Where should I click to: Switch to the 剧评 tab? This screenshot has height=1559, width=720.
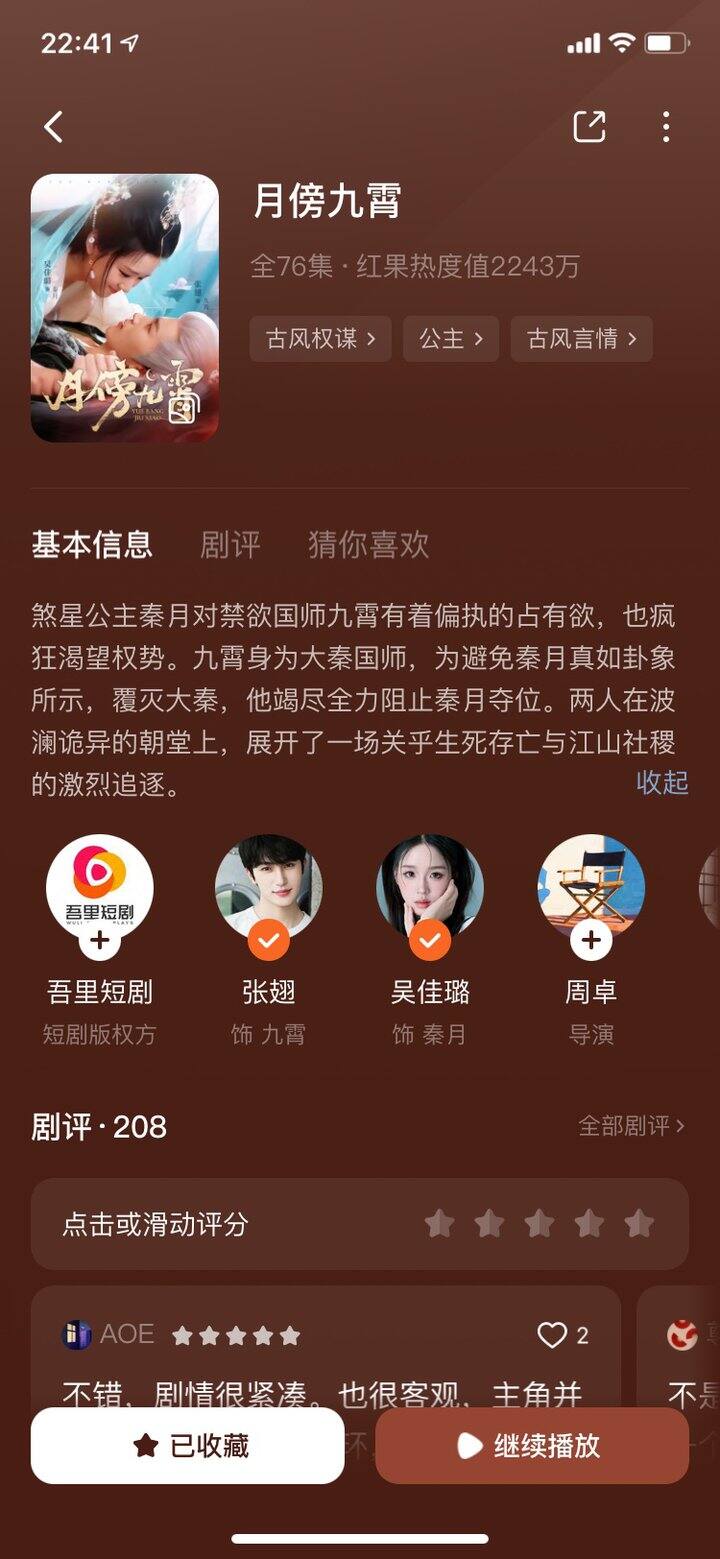230,544
